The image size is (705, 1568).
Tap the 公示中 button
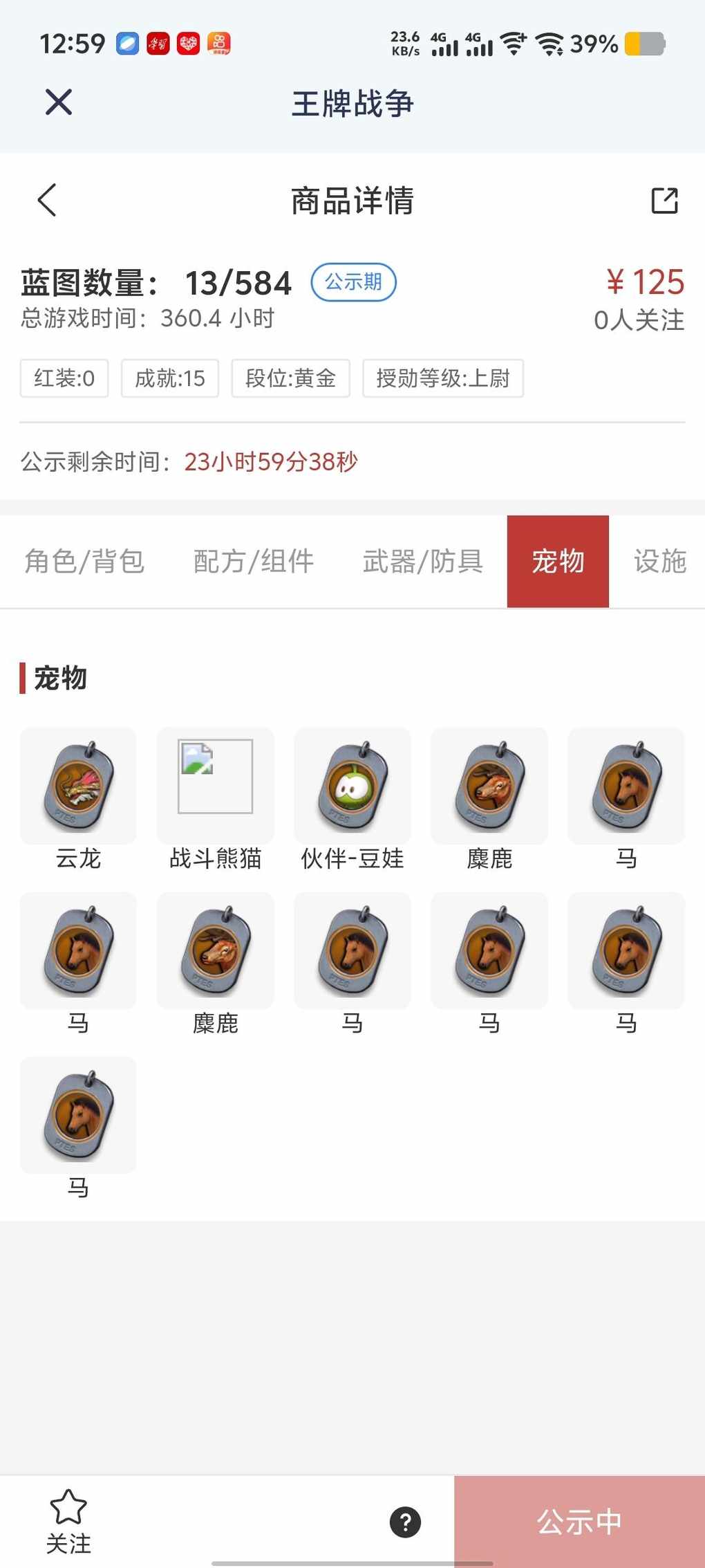(579, 1522)
